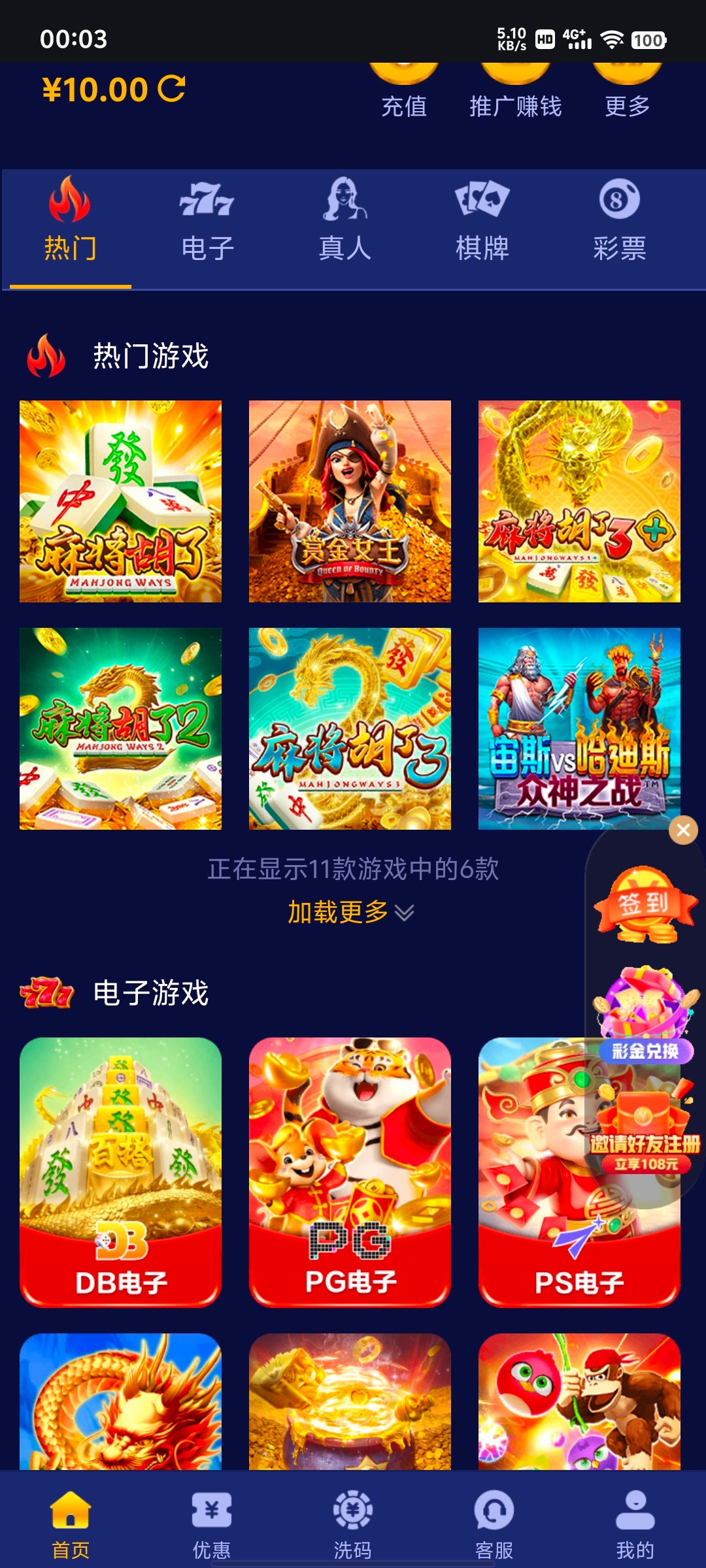706x1568 pixels.
Task: Tap the 签到 check-in badge
Action: coord(645,905)
